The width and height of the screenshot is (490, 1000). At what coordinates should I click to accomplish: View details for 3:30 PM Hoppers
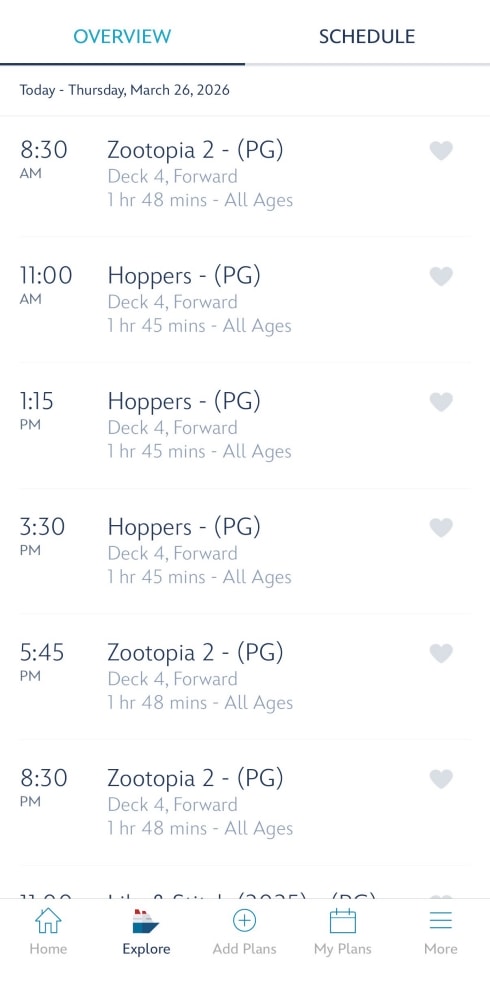tap(245, 552)
